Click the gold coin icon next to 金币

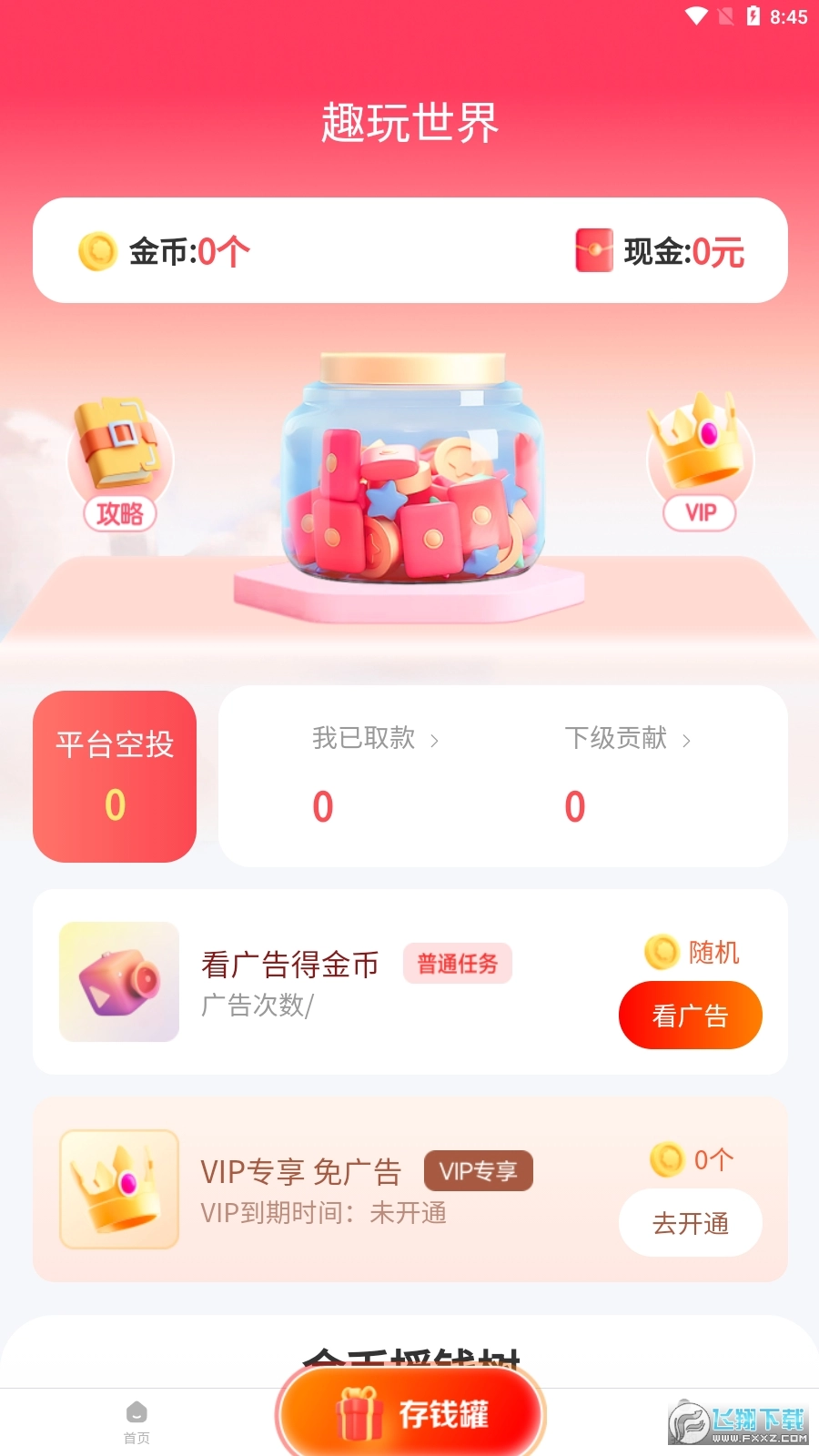pos(95,251)
